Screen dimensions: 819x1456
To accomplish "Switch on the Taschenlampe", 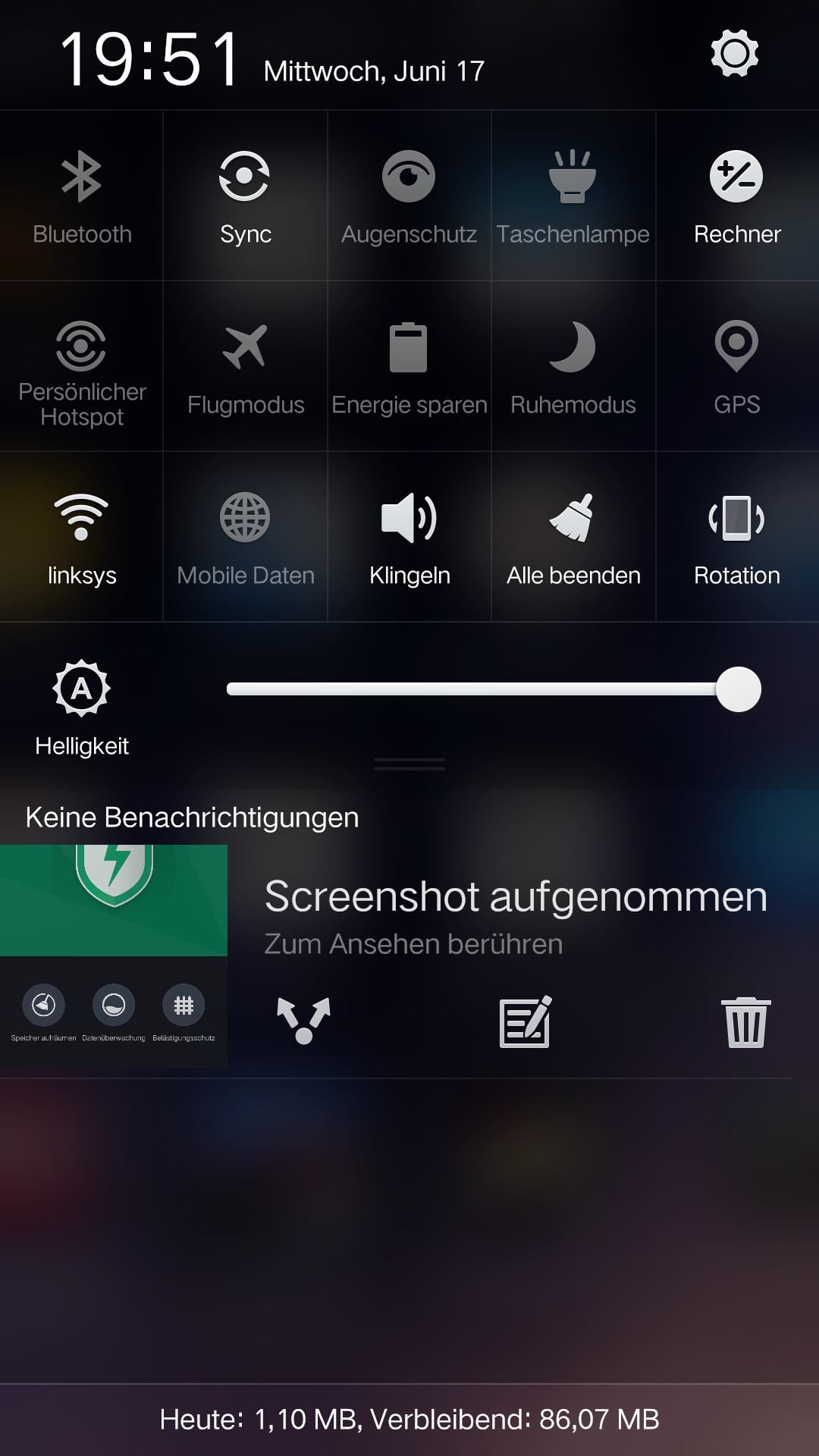I will pos(573,196).
